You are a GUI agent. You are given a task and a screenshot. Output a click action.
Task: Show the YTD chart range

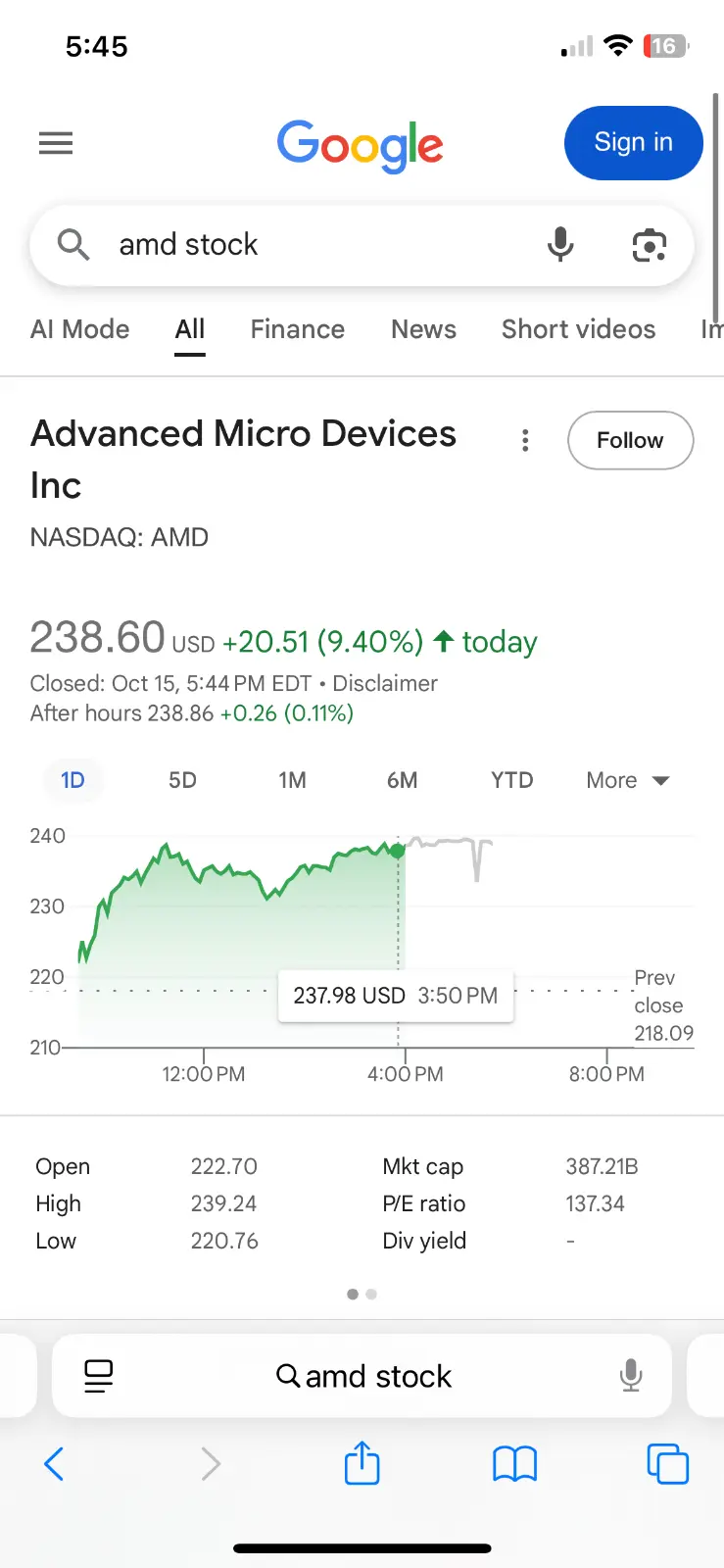(511, 780)
